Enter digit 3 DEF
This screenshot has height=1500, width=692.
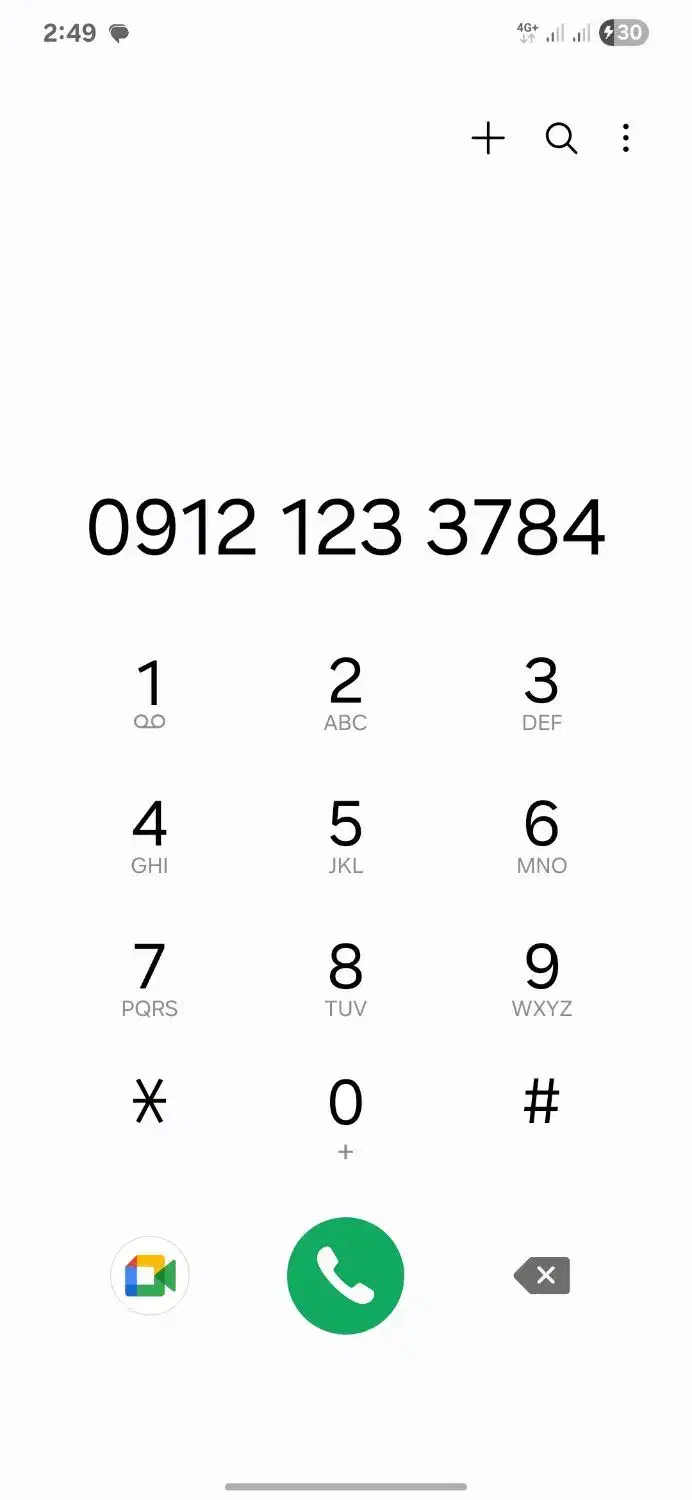541,693
